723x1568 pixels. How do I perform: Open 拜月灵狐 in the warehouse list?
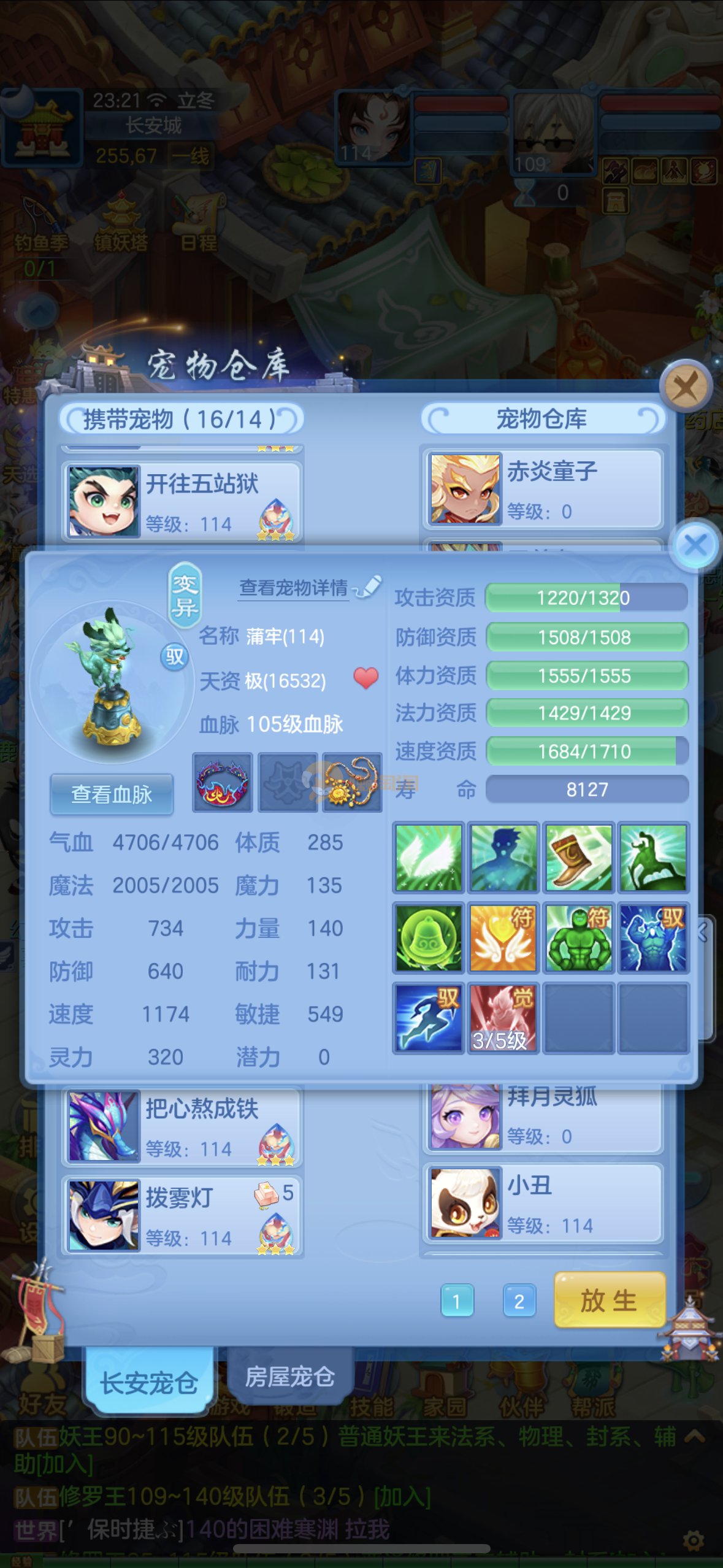tap(543, 1115)
